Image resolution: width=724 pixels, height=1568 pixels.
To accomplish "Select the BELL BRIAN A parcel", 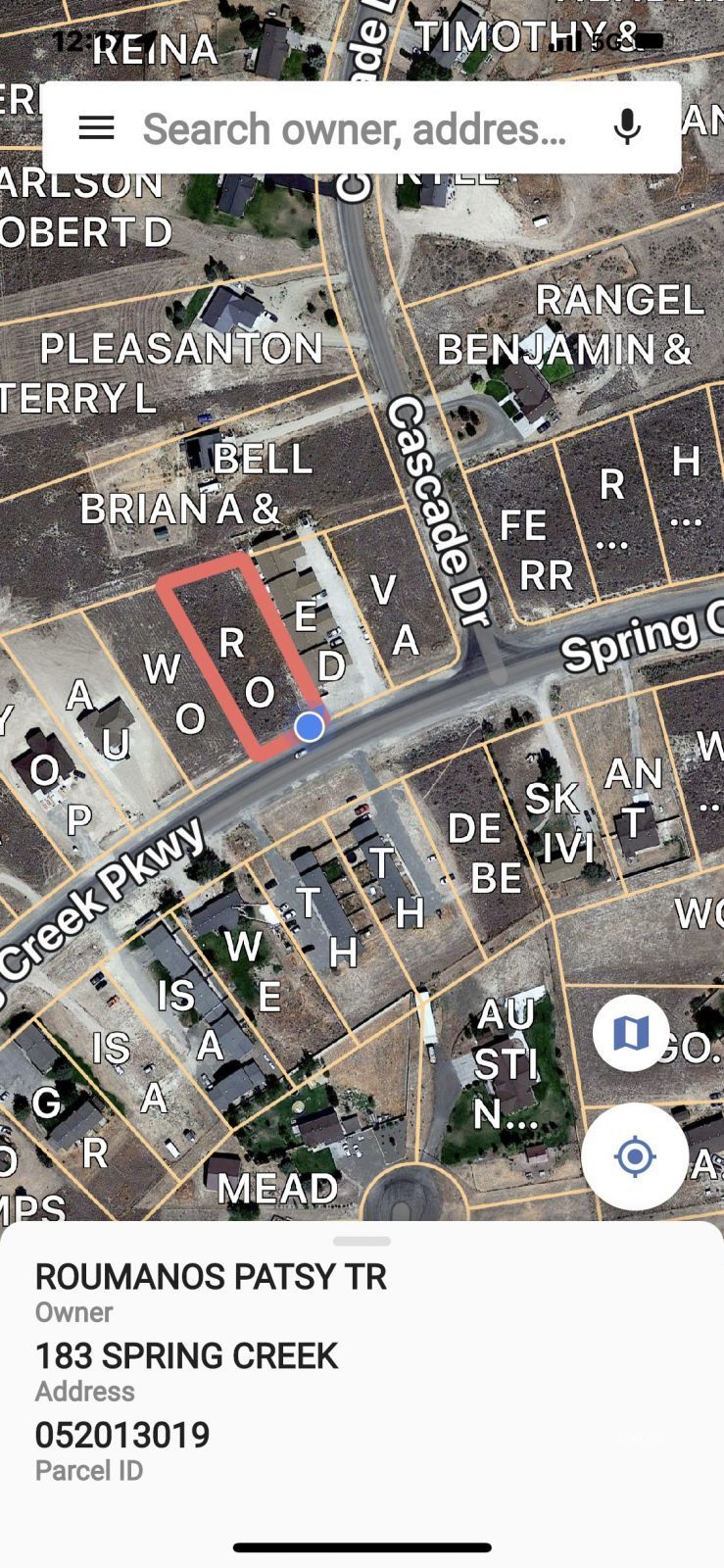I will coord(196,484).
